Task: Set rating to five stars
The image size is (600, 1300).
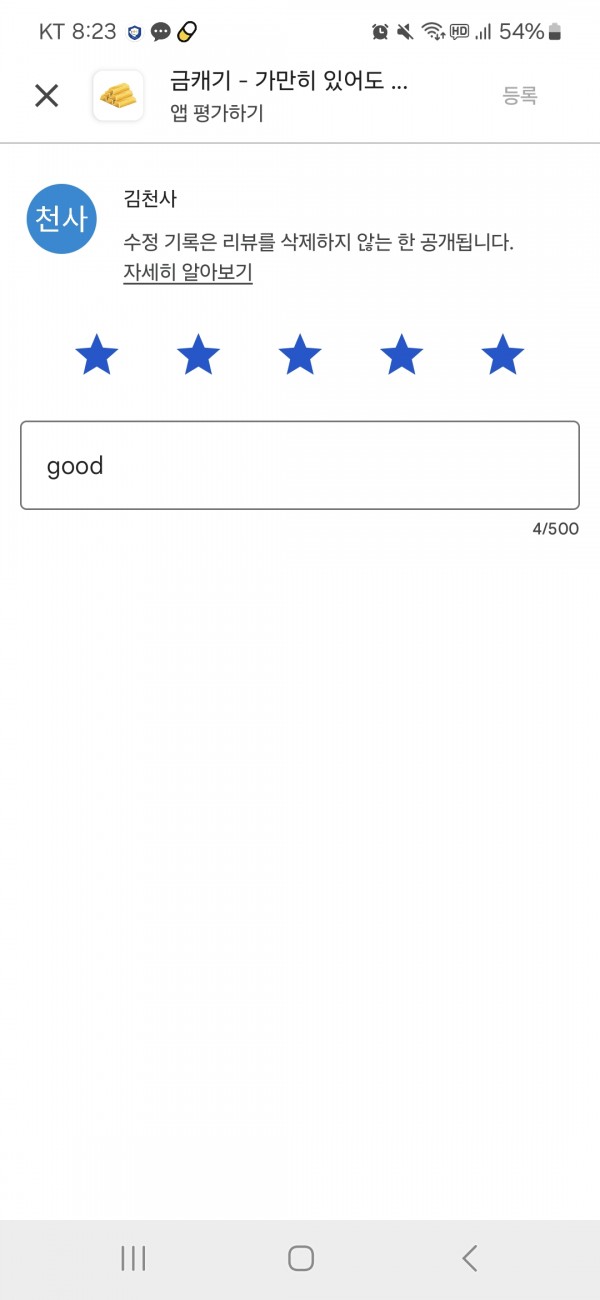Action: tap(502, 355)
